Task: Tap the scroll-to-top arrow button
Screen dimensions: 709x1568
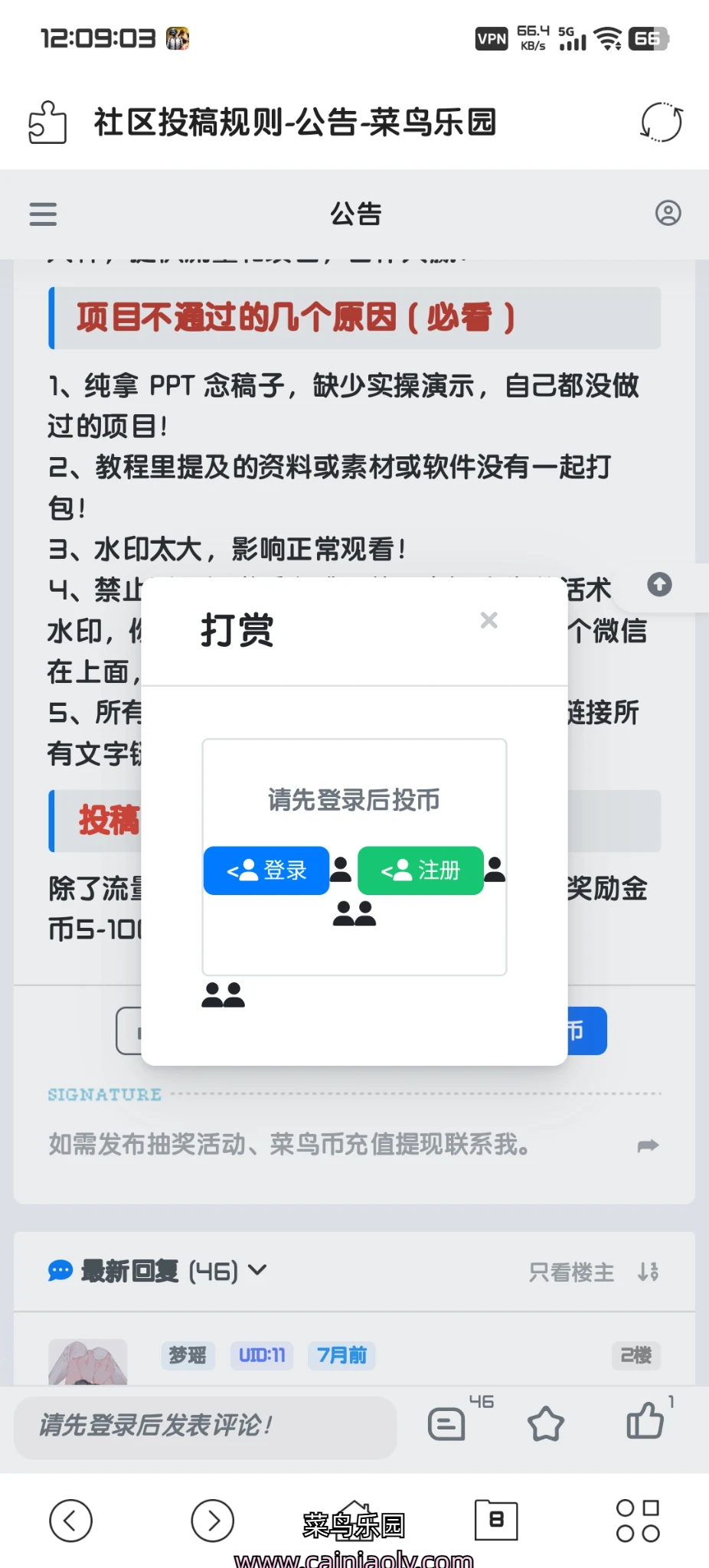Action: pyautogui.click(x=659, y=585)
